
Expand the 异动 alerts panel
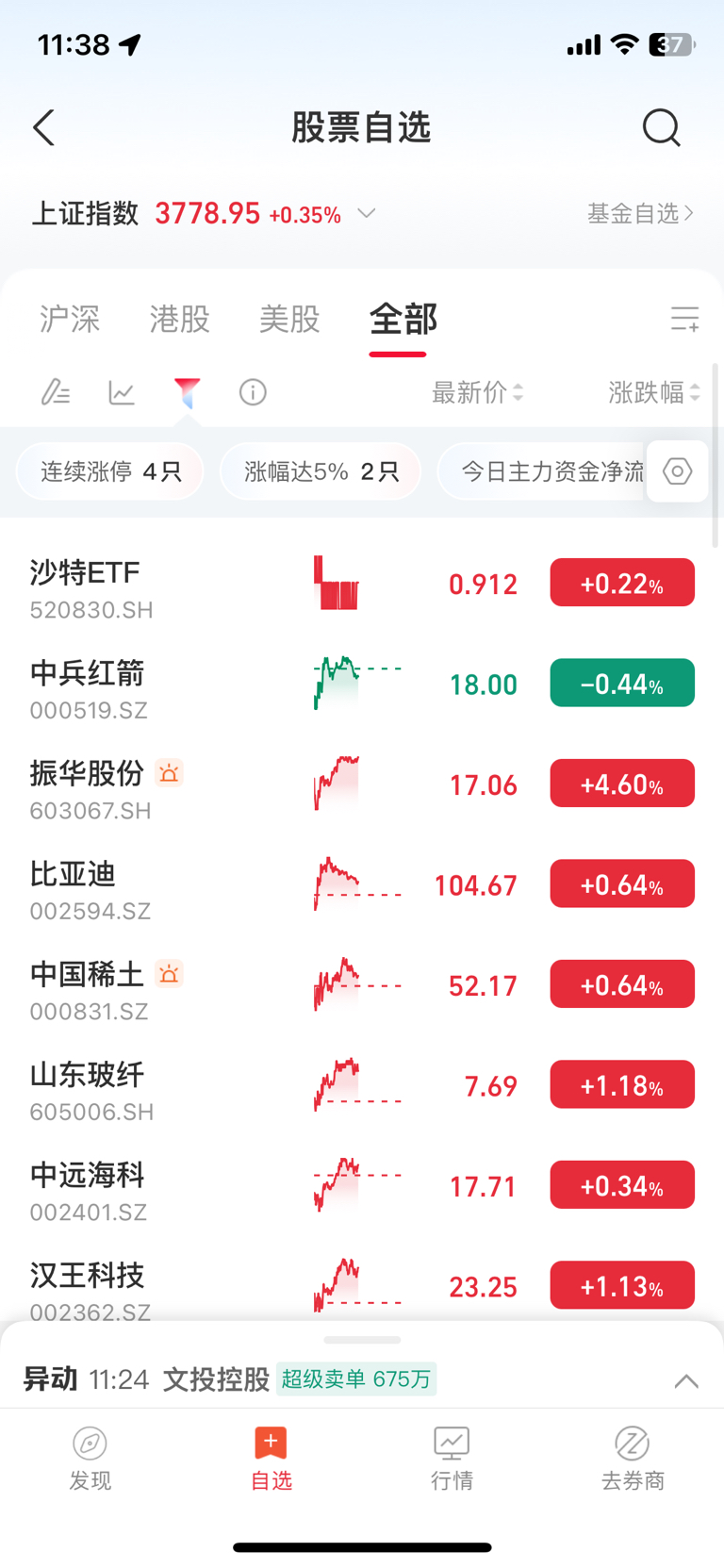pyautogui.click(x=686, y=1381)
